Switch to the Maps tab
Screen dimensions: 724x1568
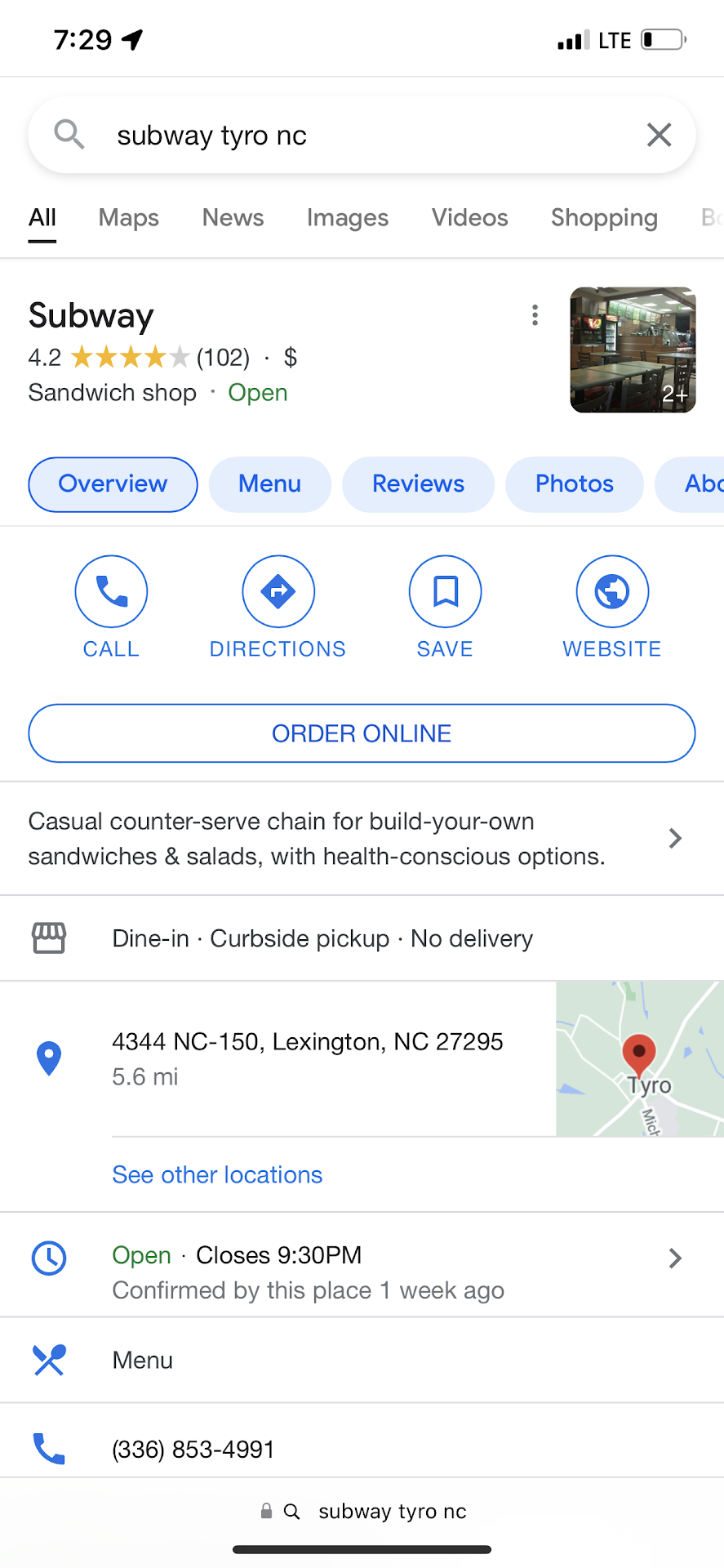[x=128, y=218]
